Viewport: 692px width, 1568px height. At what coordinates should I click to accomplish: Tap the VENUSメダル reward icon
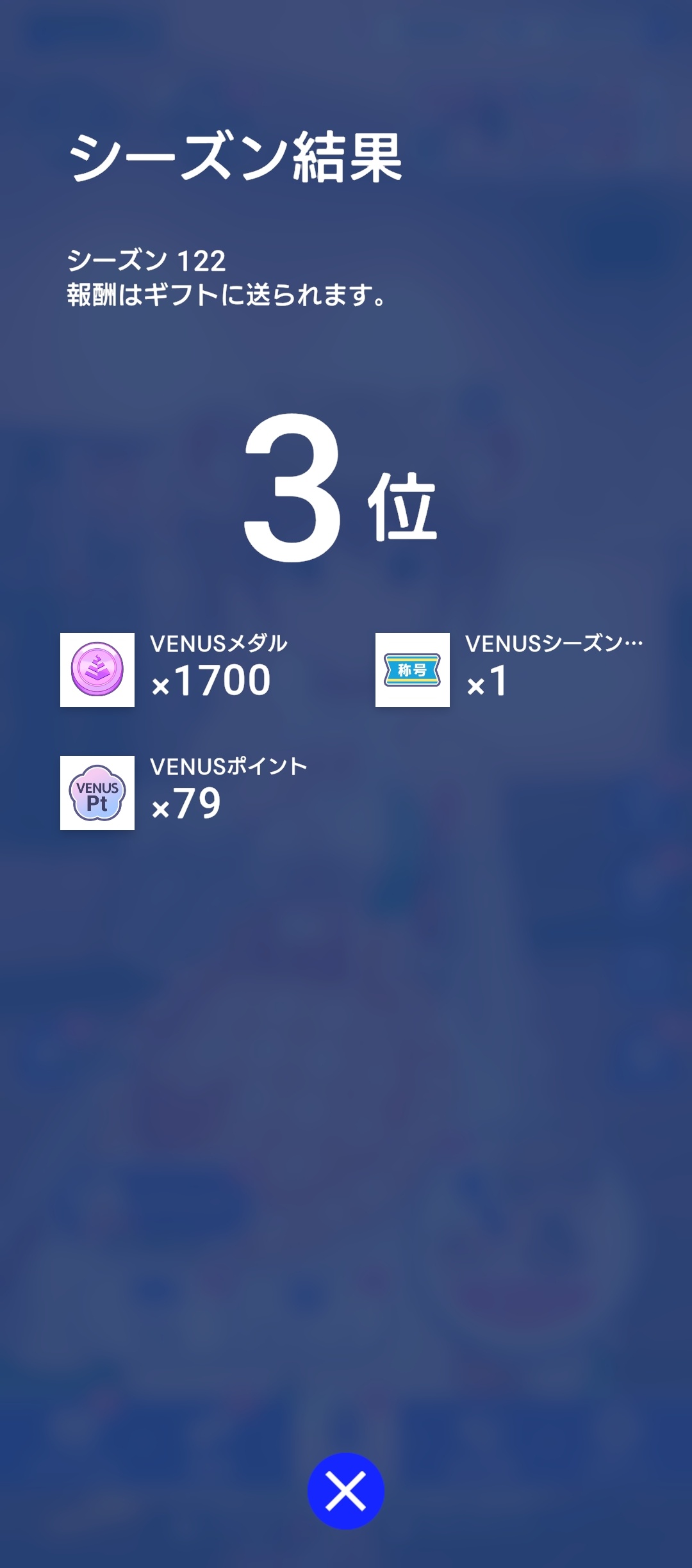pyautogui.click(x=97, y=670)
